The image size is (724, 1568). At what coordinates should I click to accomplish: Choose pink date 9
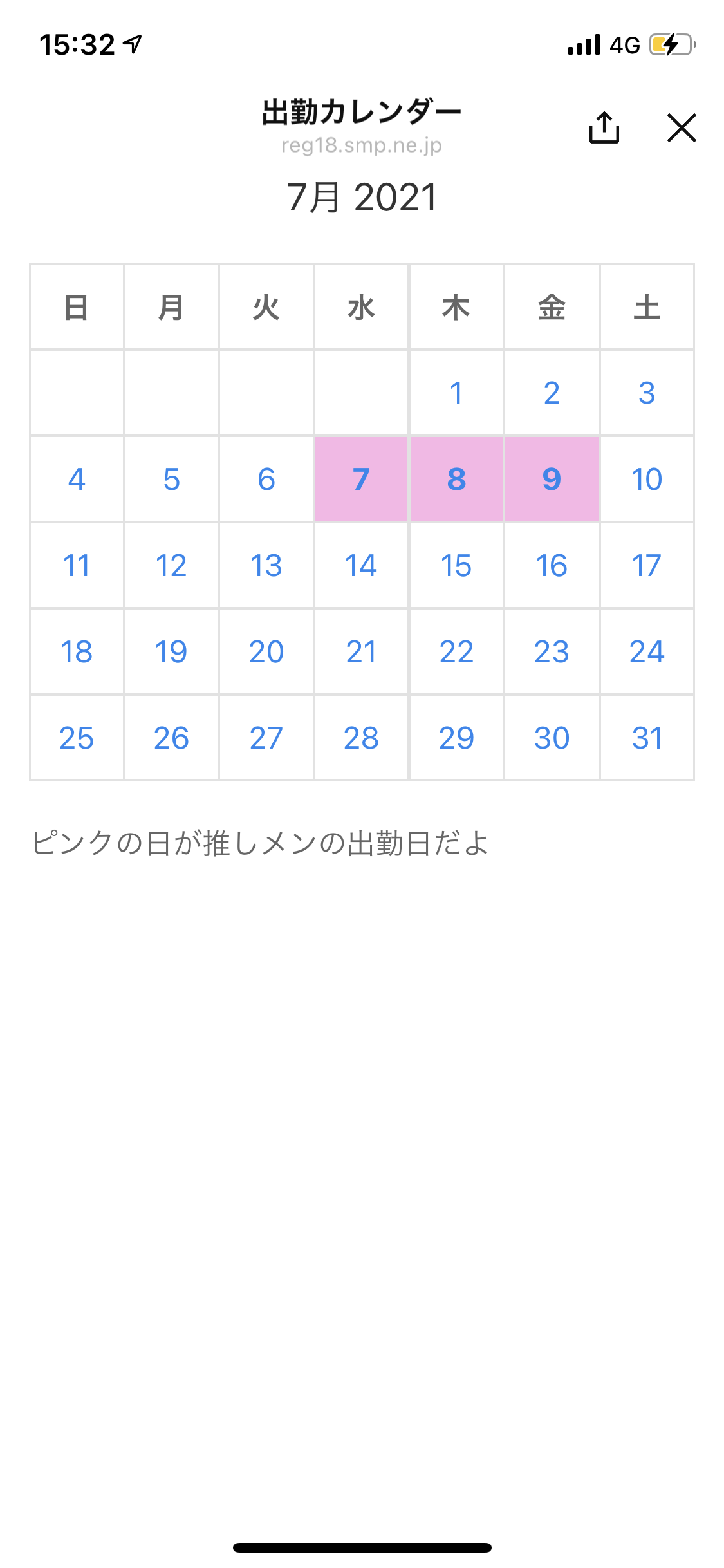(552, 479)
